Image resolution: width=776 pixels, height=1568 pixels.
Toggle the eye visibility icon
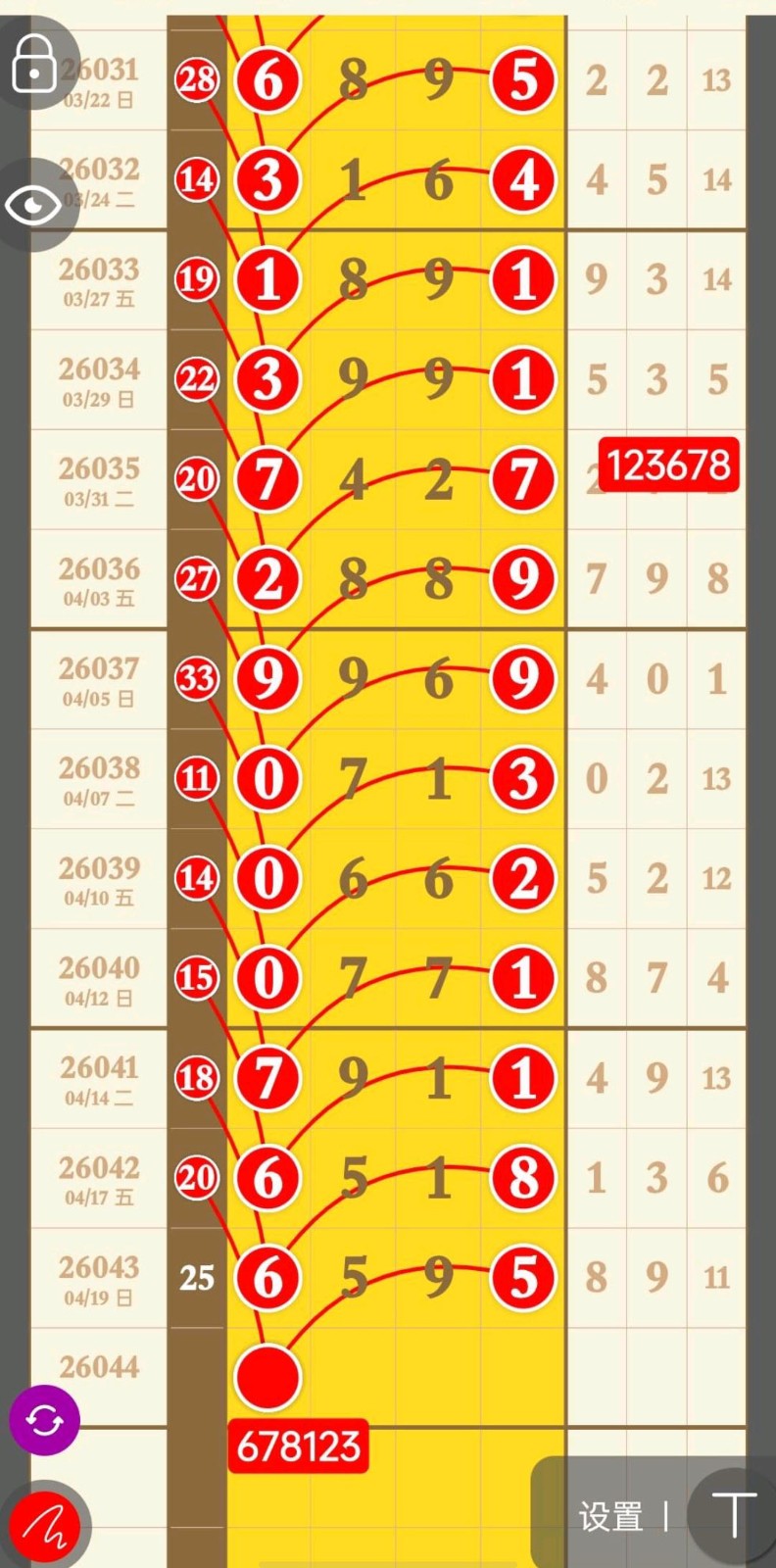(35, 204)
